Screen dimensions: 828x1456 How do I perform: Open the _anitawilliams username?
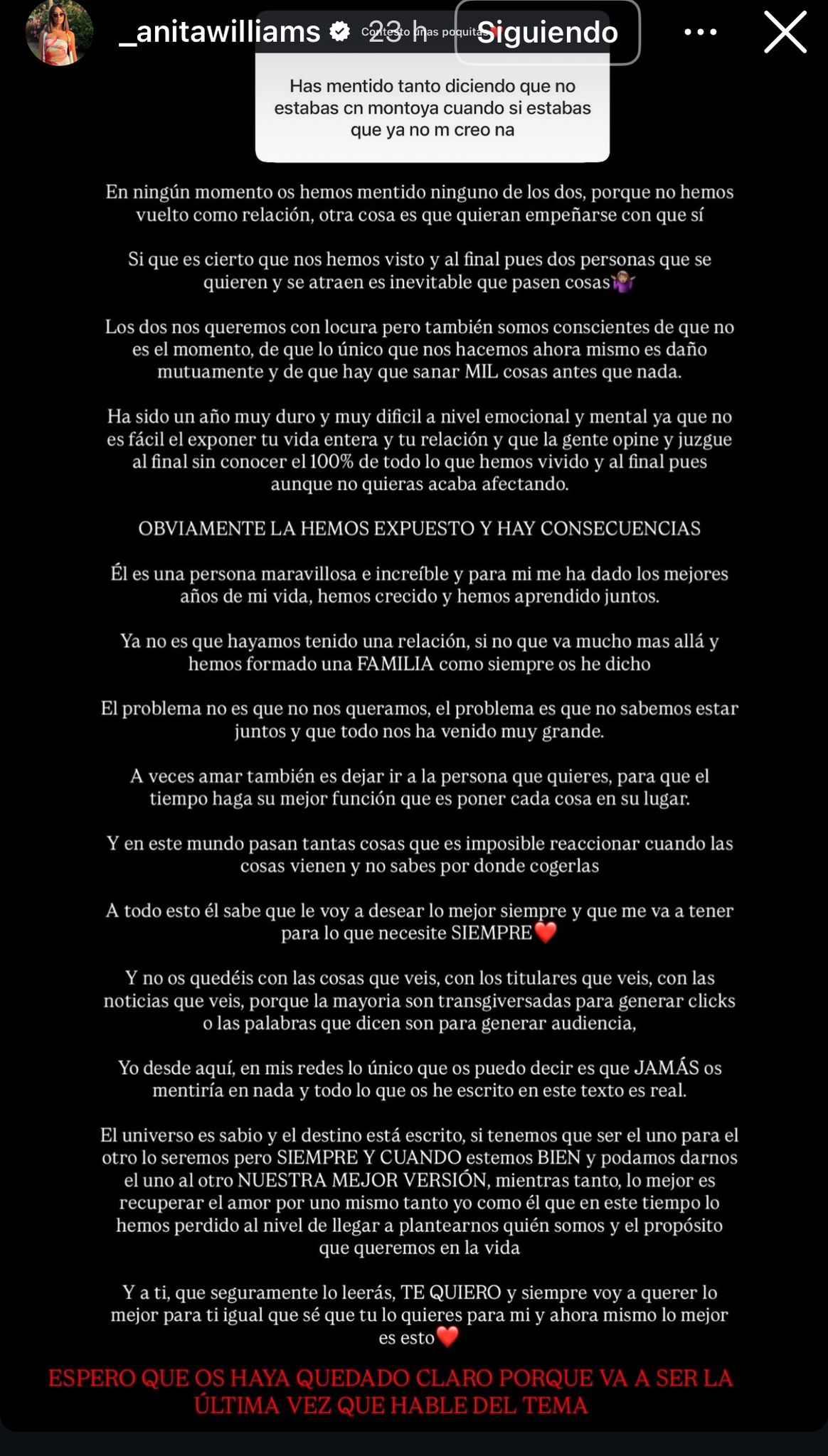click(x=219, y=32)
